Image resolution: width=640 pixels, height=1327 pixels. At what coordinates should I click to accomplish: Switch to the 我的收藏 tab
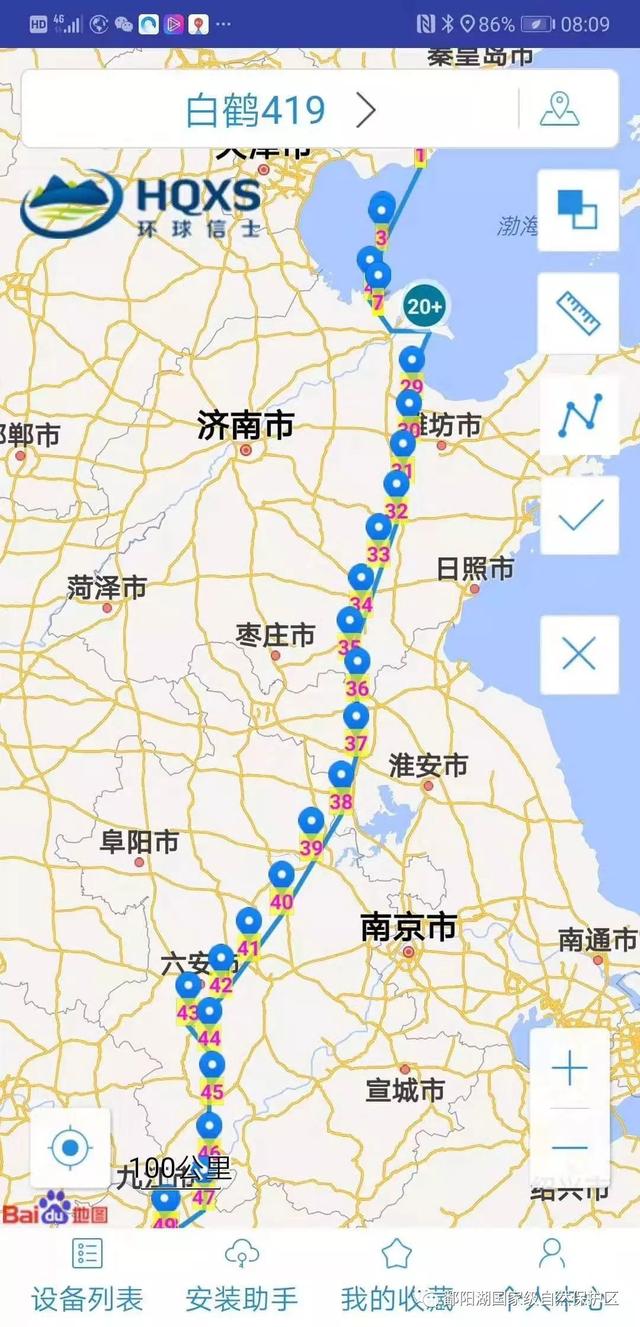click(397, 1277)
